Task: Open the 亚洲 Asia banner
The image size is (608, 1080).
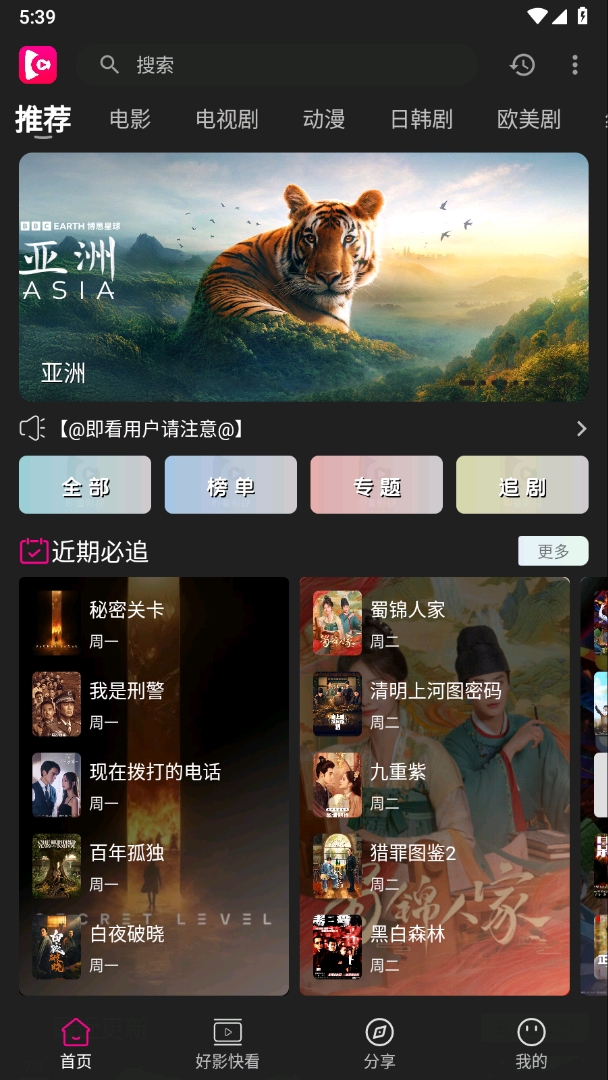Action: coord(303,277)
